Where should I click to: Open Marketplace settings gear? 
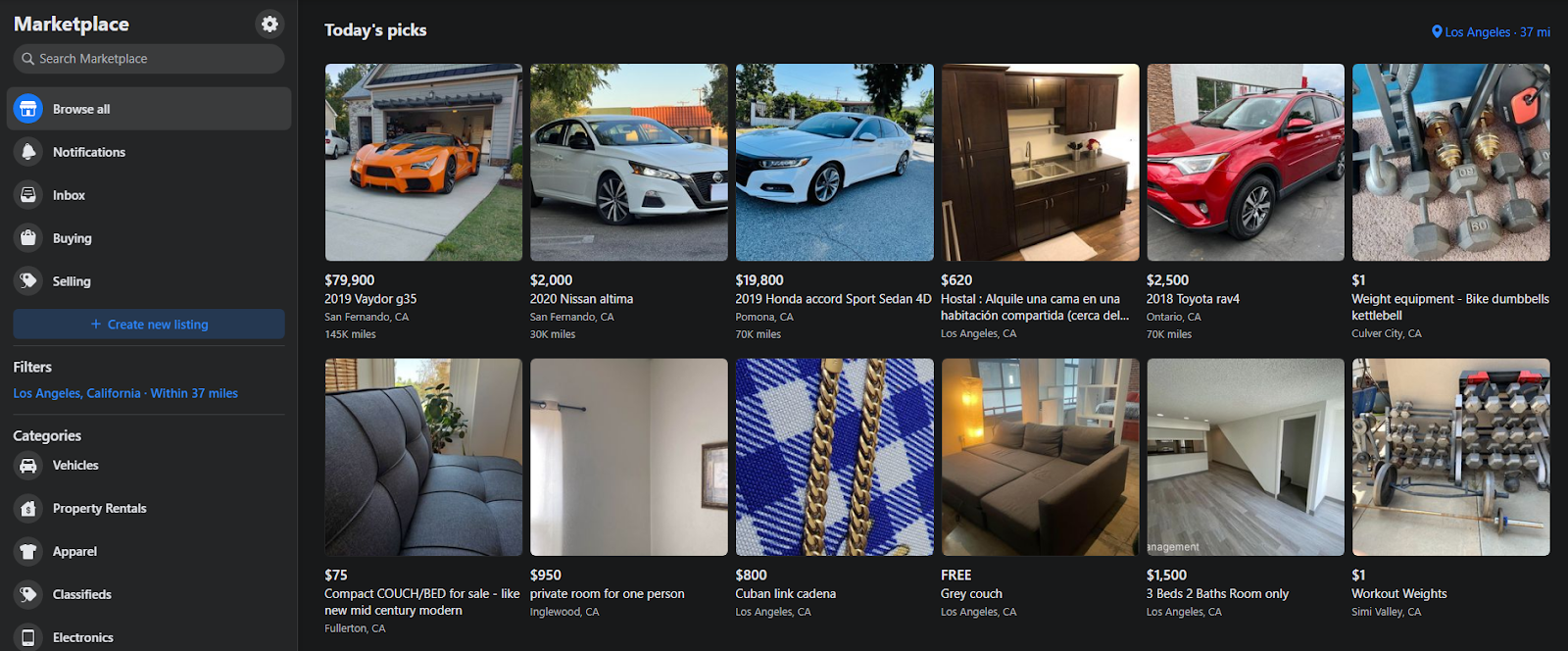pos(269,25)
